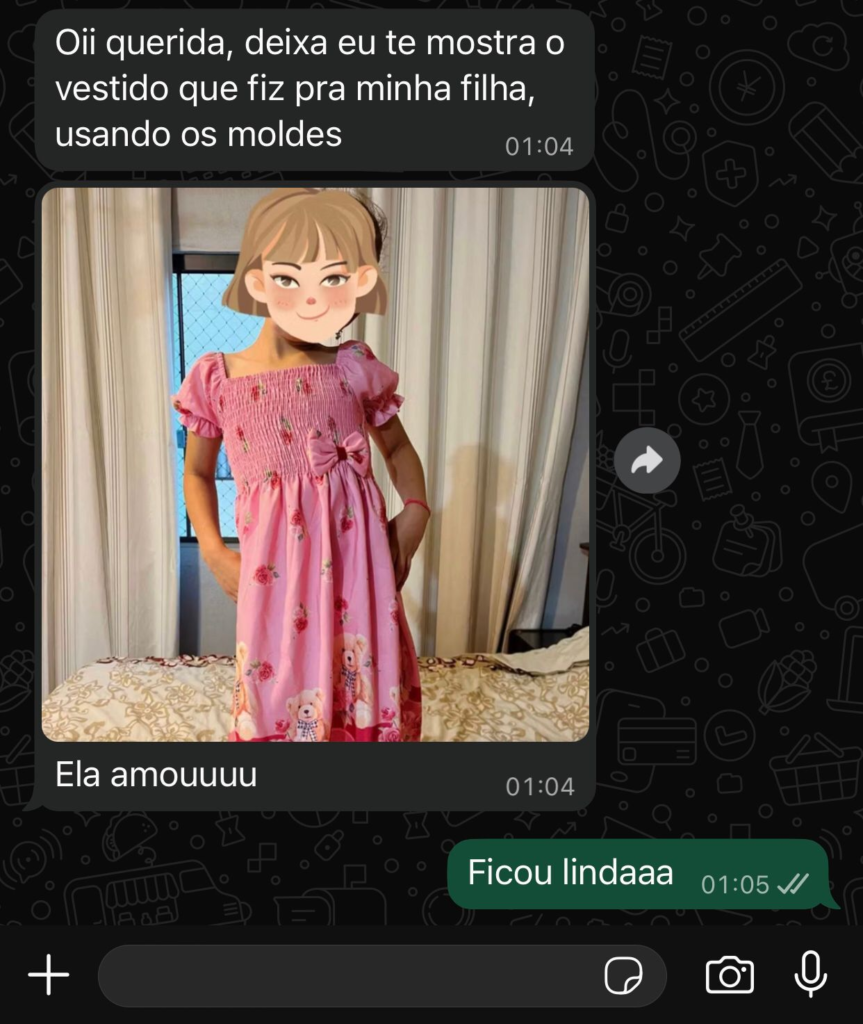Open the camera to take a photo
The width and height of the screenshot is (863, 1024).
(x=729, y=975)
